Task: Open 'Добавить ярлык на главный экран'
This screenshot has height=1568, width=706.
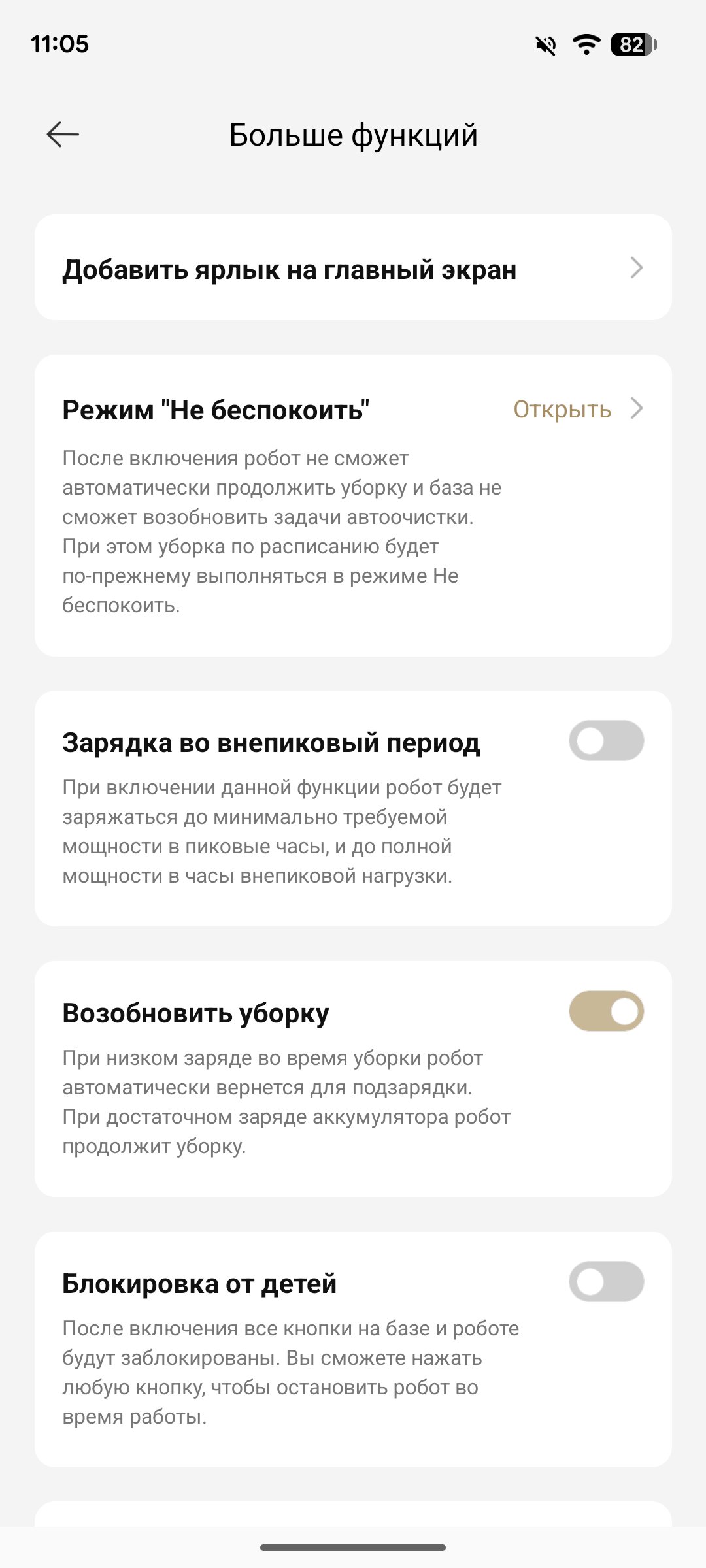Action: (353, 268)
